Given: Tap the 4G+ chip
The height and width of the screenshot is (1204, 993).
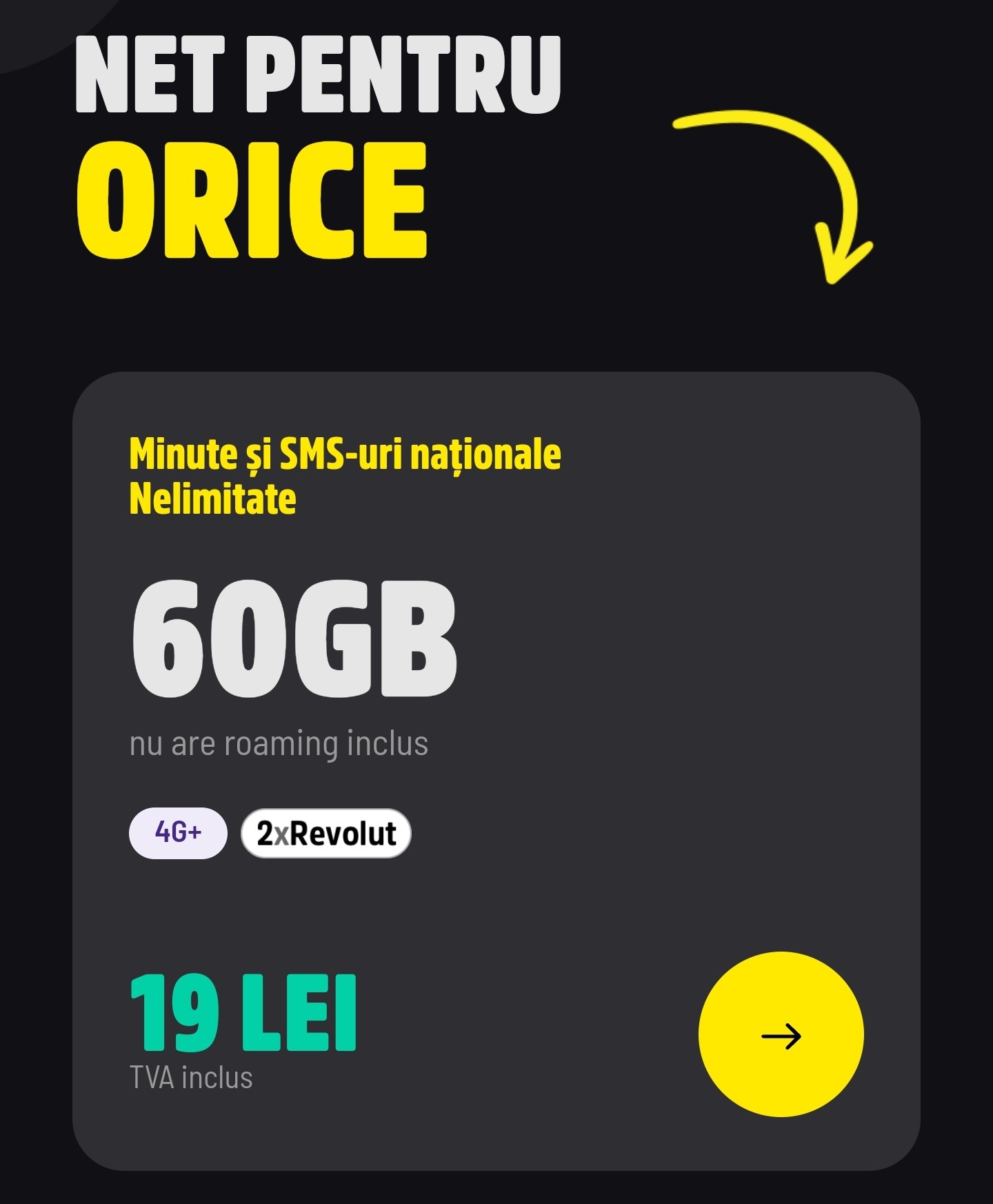Looking at the screenshot, I should coord(178,833).
